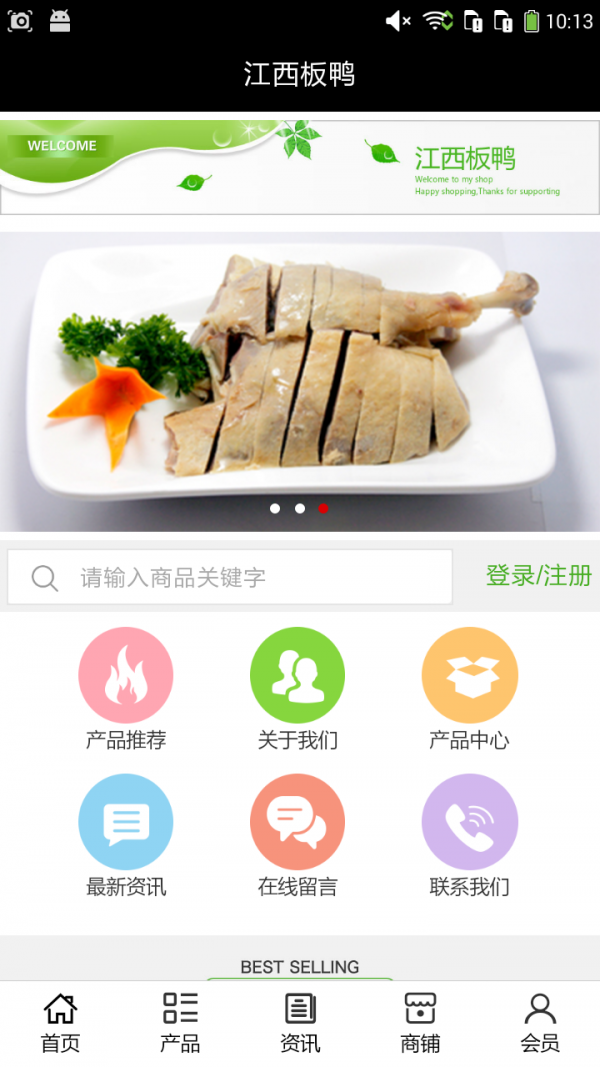Switch to the 资讯 tab
Screen dimensions: 600x1067
pos(300,1023)
